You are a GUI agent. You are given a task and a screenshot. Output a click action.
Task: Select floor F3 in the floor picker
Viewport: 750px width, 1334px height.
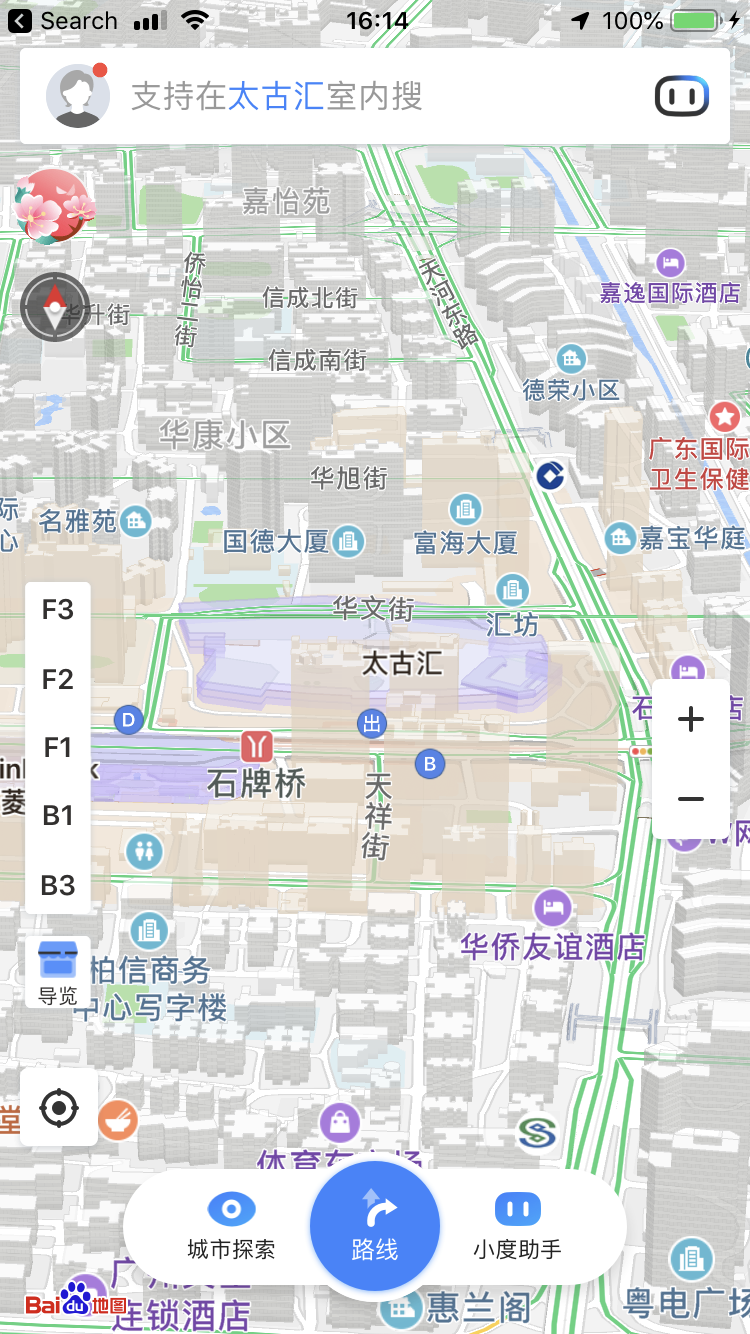pos(57,610)
